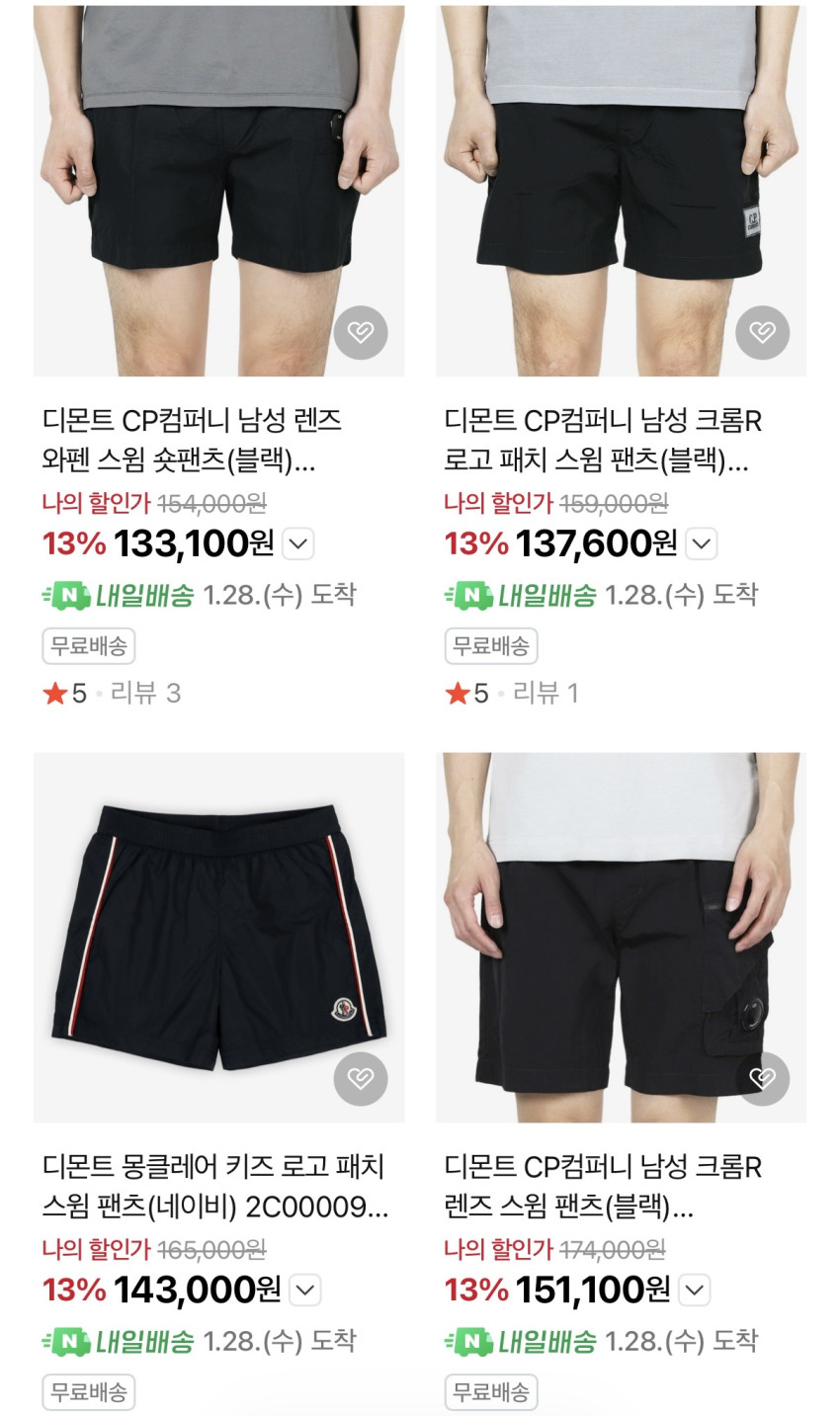Expand discount details next to 151,100원
The height and width of the screenshot is (1416, 840).
pyautogui.click(x=695, y=1290)
